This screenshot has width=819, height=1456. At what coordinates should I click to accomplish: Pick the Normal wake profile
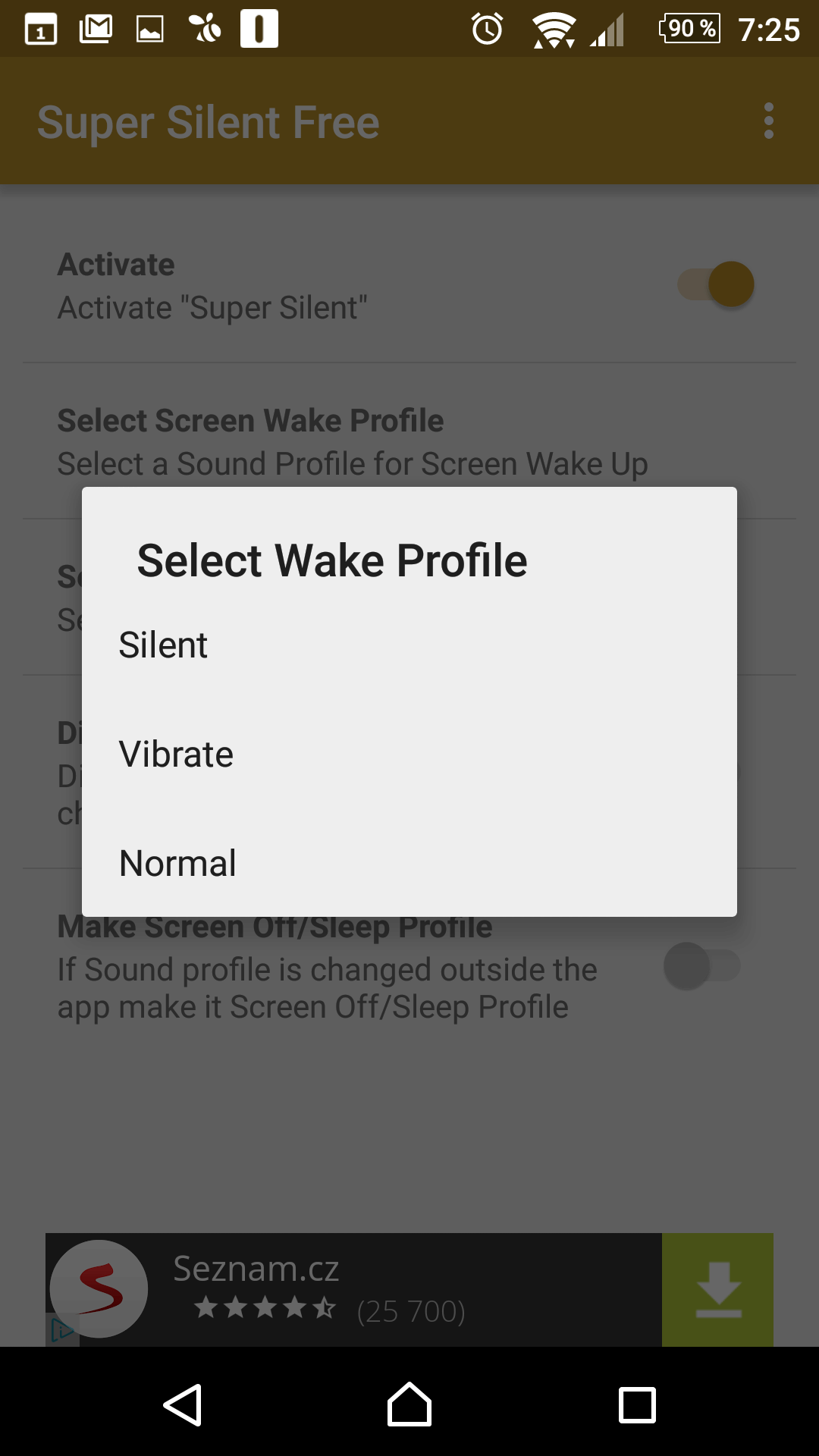(x=409, y=863)
